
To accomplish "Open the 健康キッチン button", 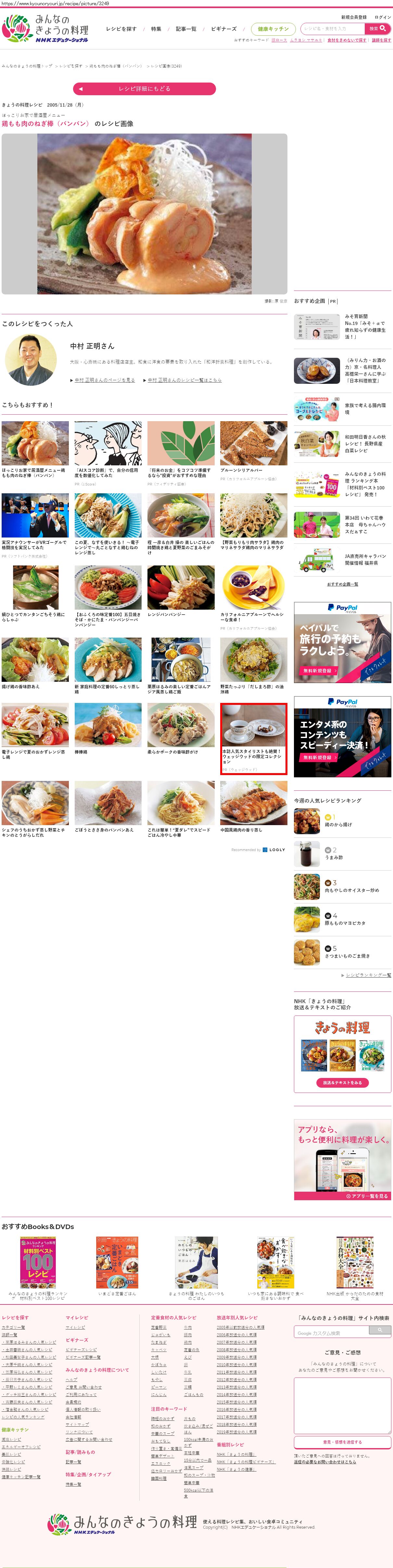I will tap(273, 29).
